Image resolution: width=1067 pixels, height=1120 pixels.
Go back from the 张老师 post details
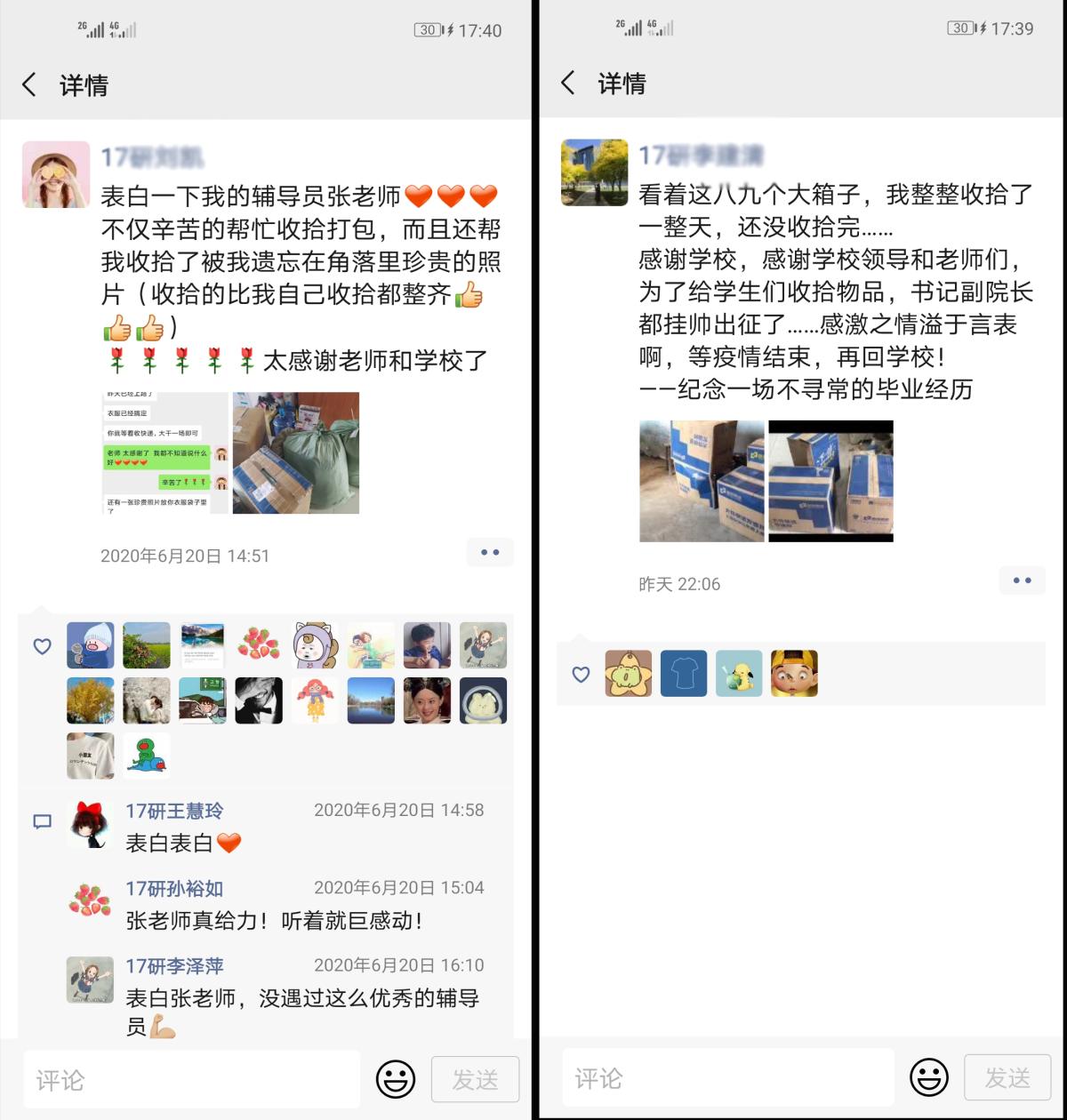[29, 85]
